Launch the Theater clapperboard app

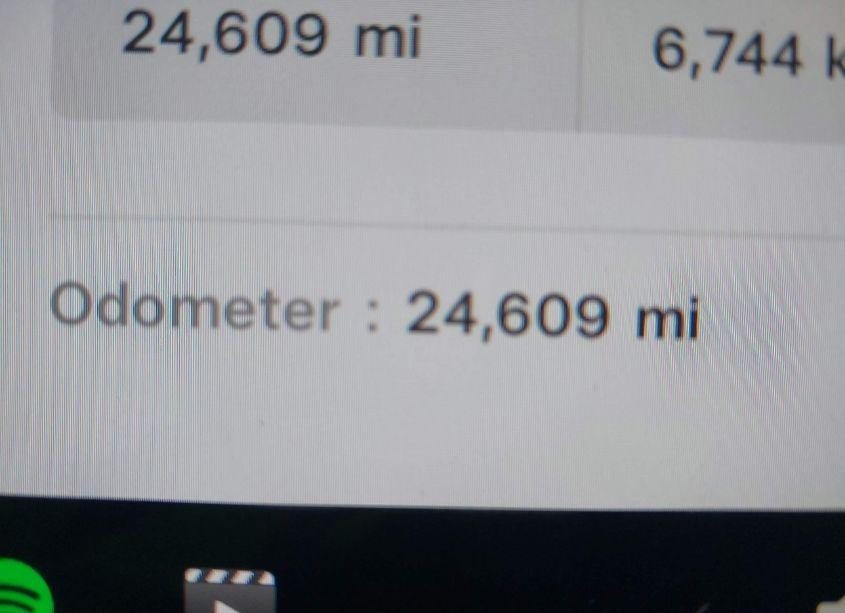229,593
